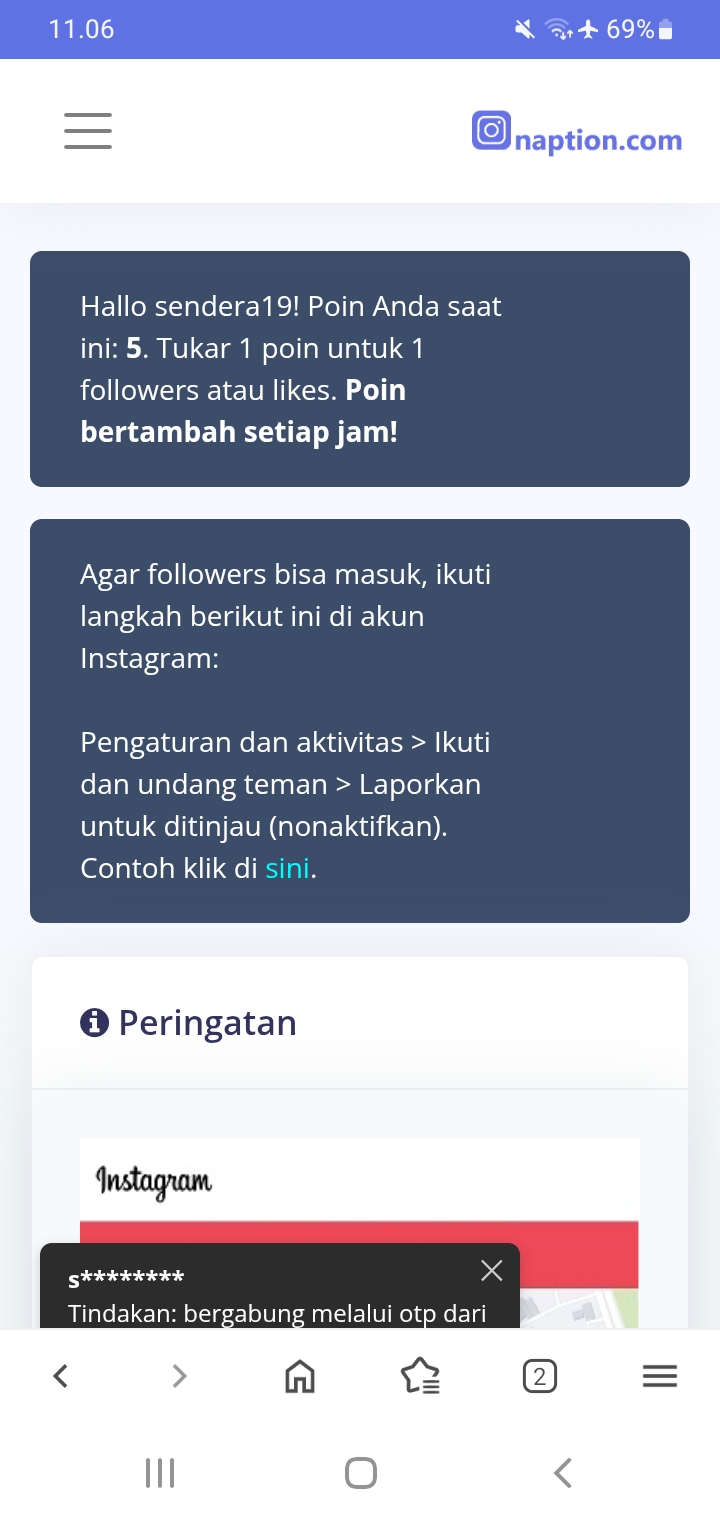Viewport: 720px width, 1520px height.
Task: Open the 'sini' example link
Action: click(287, 868)
